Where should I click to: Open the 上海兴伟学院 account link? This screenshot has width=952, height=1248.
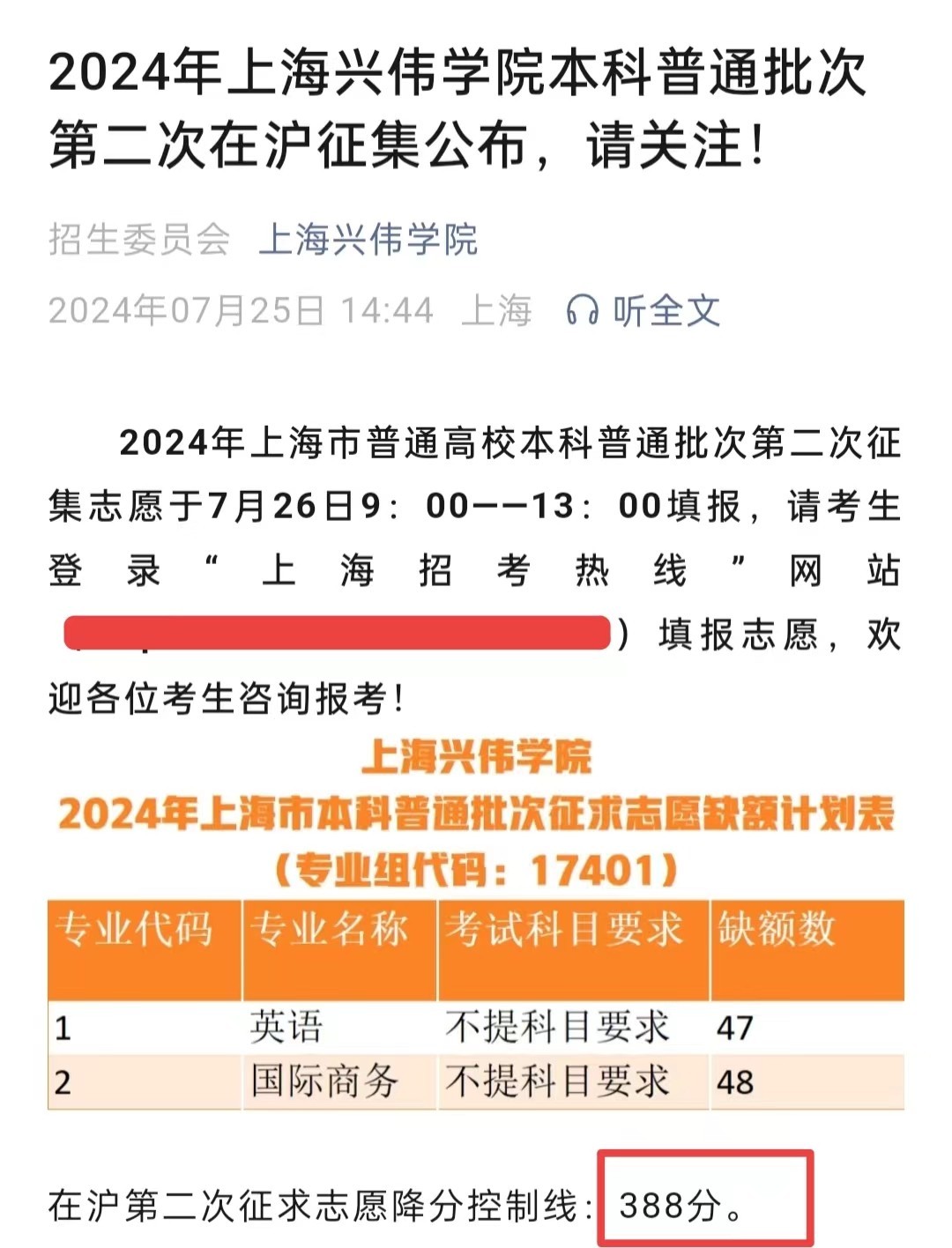coord(368,240)
